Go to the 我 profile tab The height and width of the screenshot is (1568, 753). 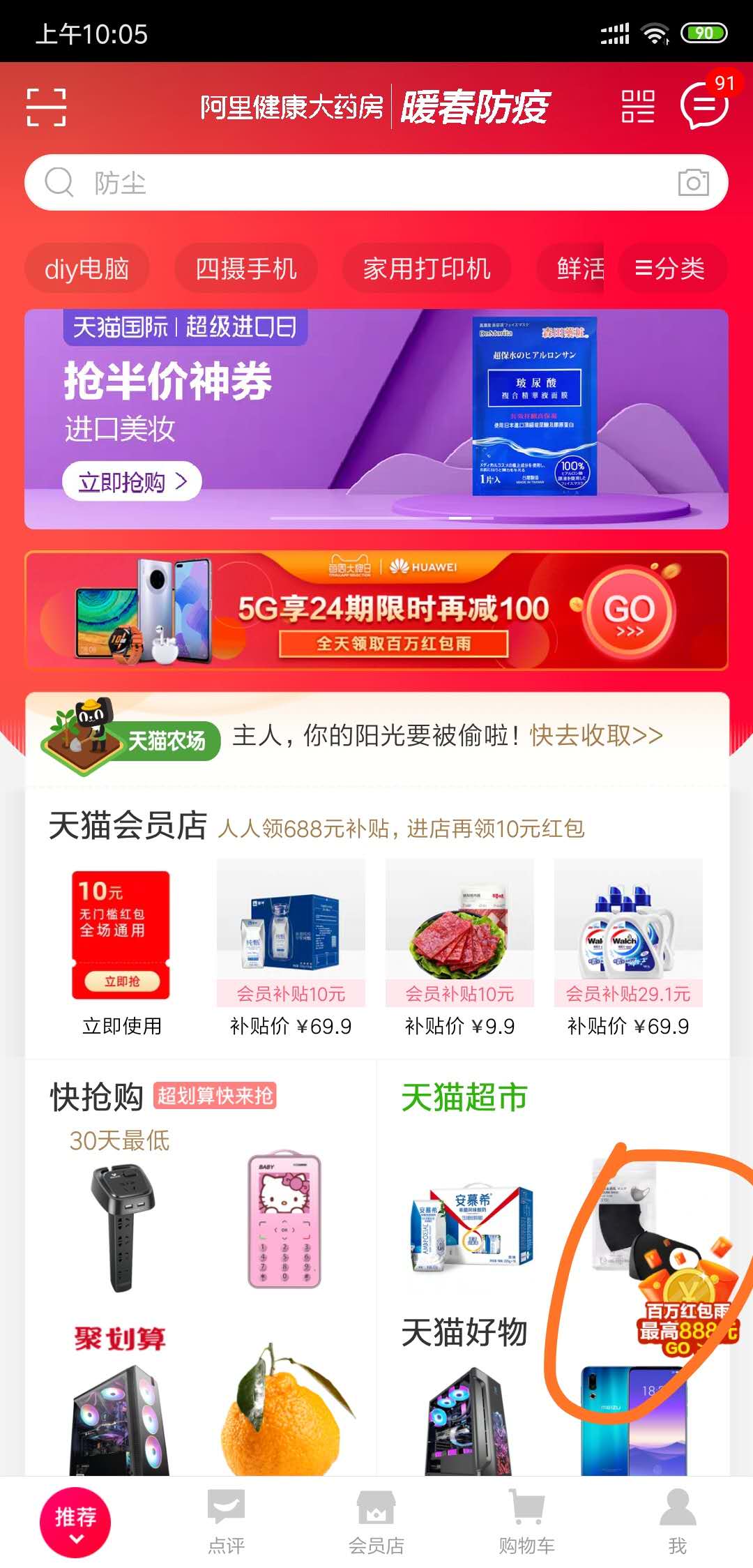[x=677, y=1522]
